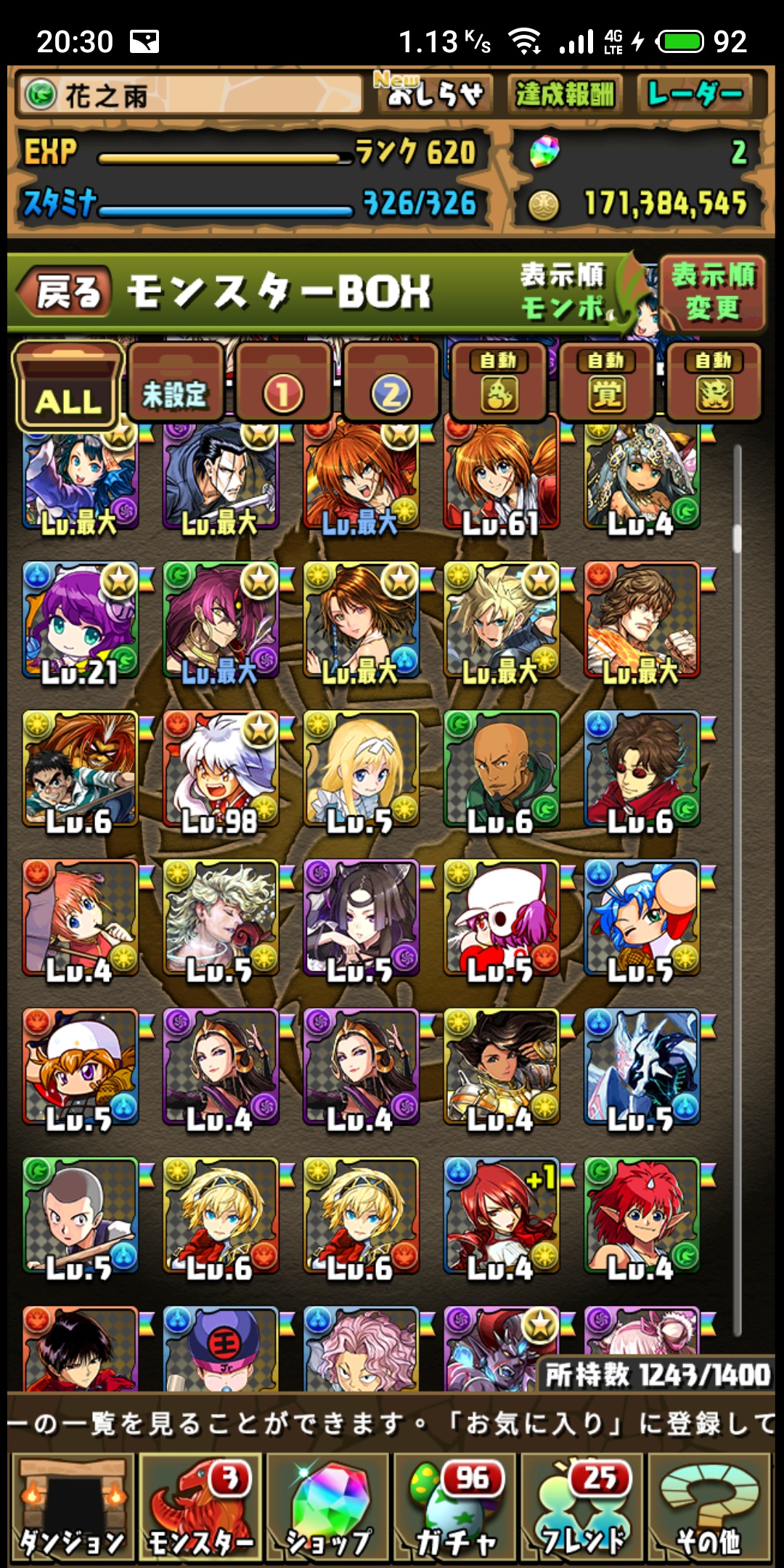Tap the 戻る back button

(65, 293)
